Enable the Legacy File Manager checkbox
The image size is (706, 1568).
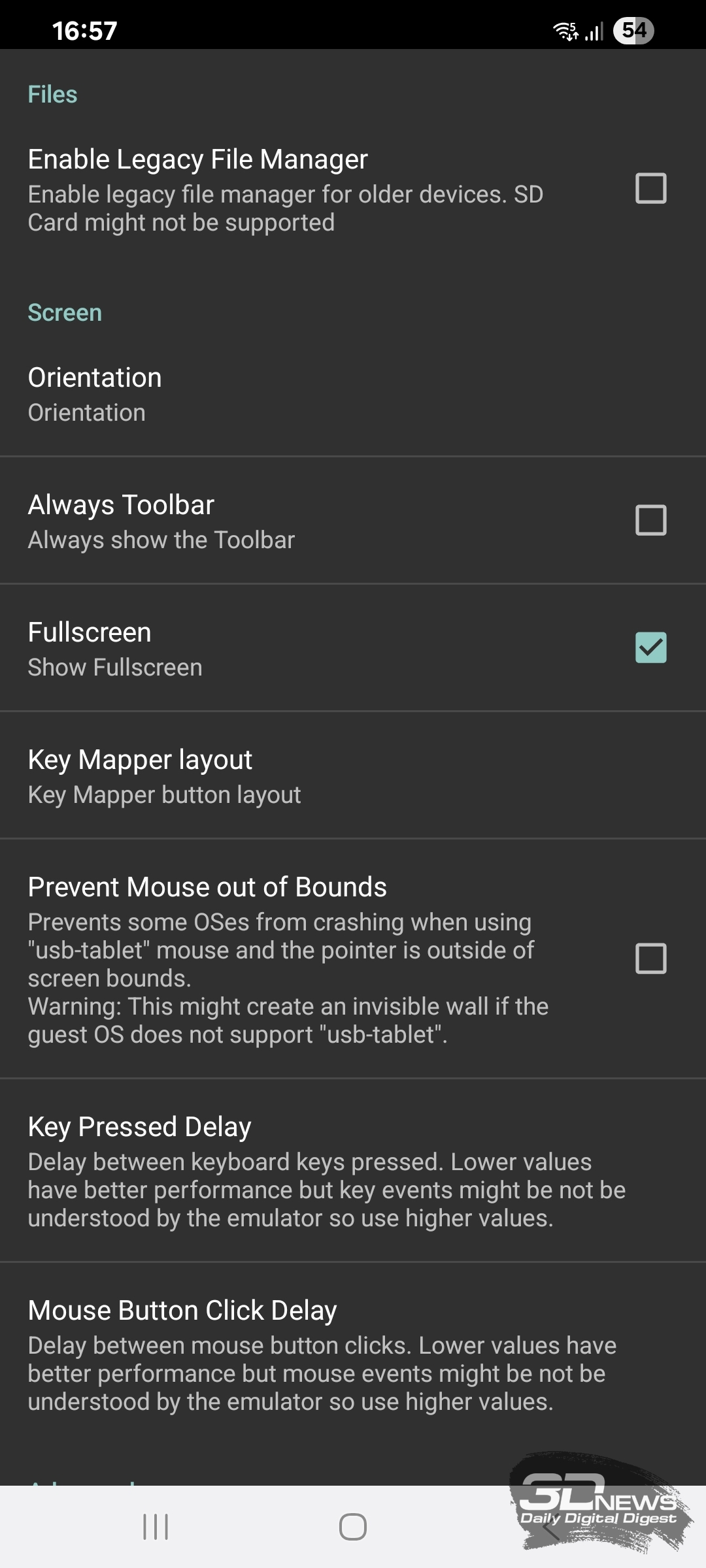pos(650,188)
